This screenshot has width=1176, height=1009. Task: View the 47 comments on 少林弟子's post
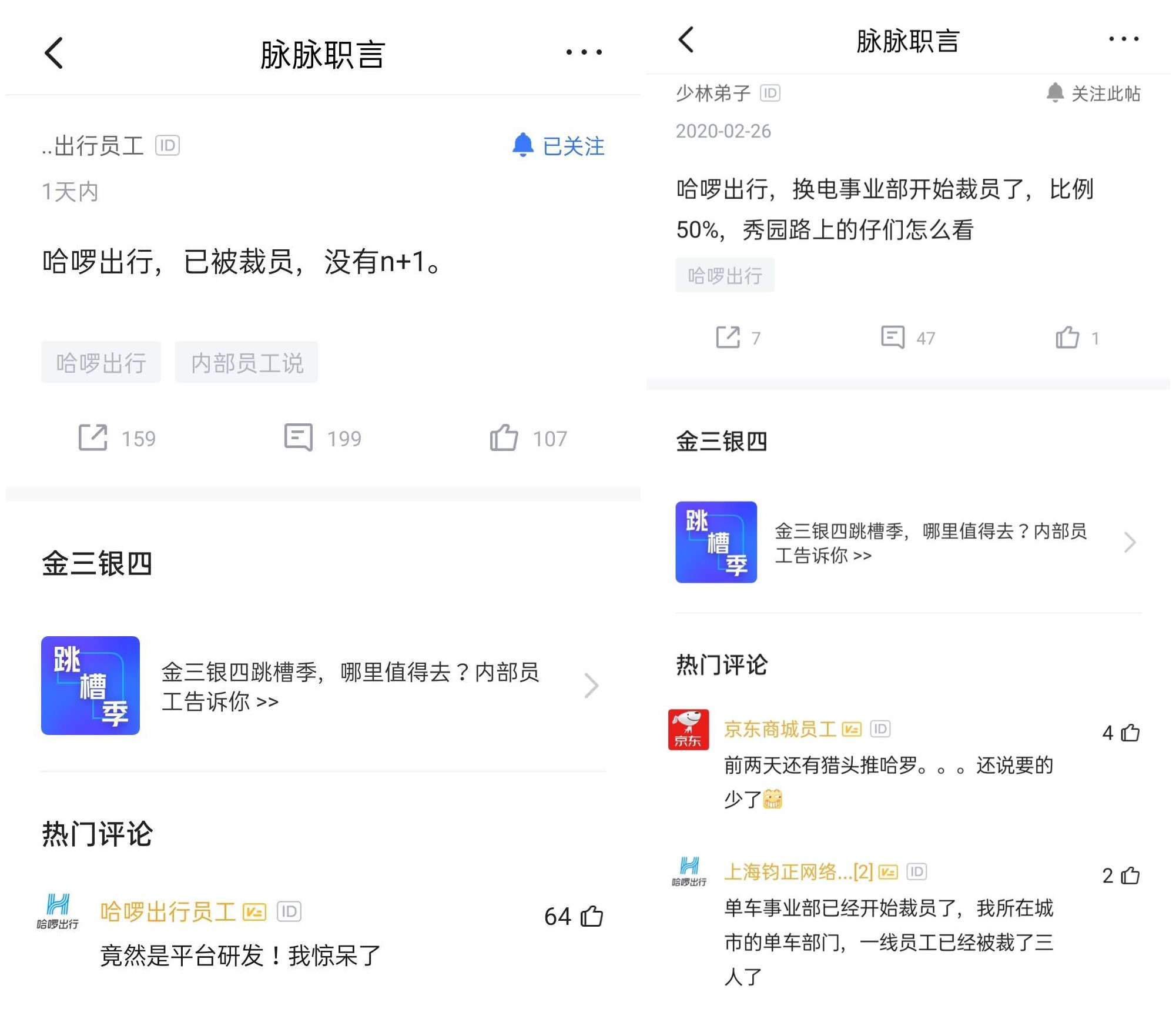coord(893,338)
